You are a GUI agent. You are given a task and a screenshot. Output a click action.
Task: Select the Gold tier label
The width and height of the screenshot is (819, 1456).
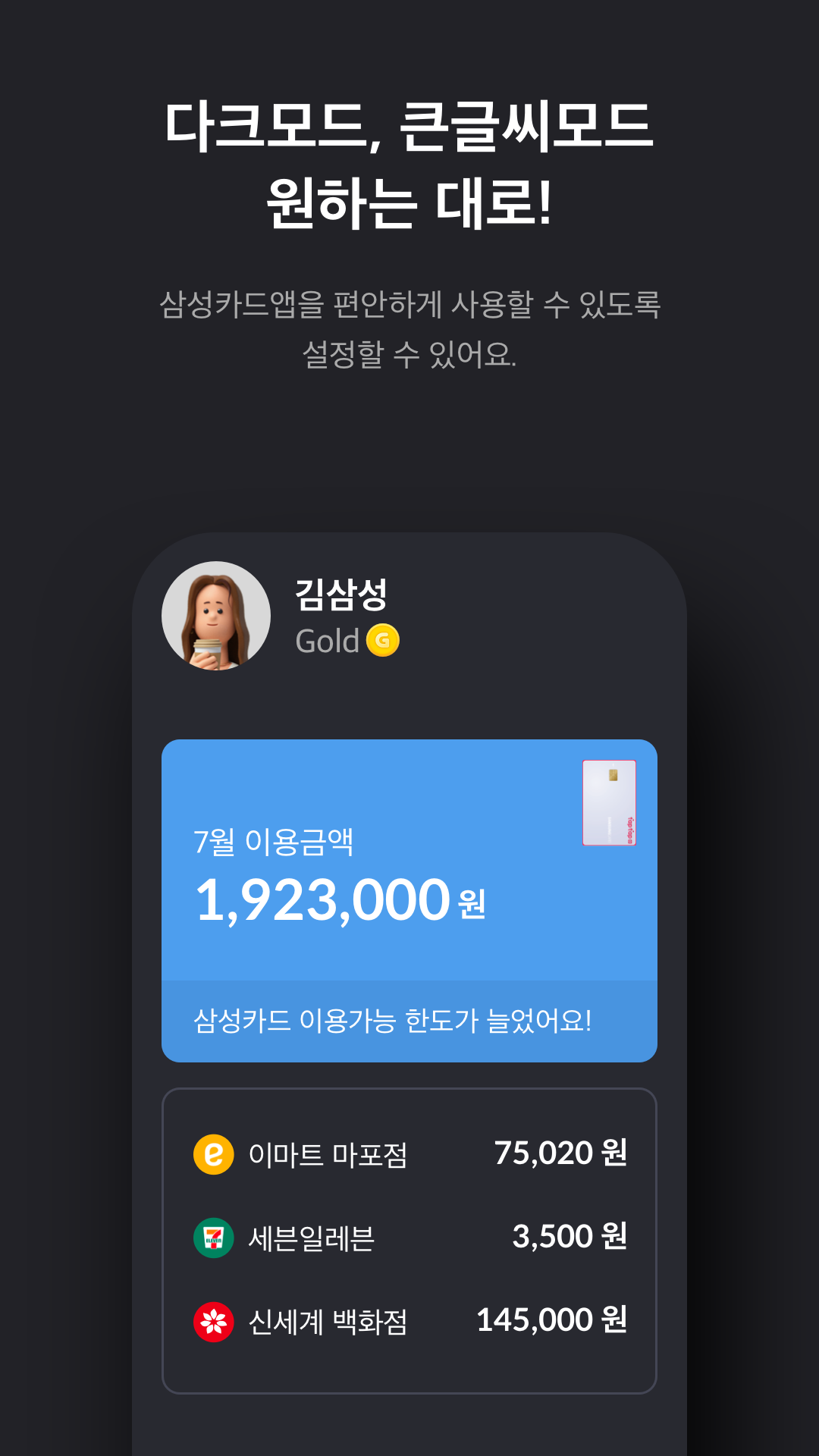(x=326, y=641)
